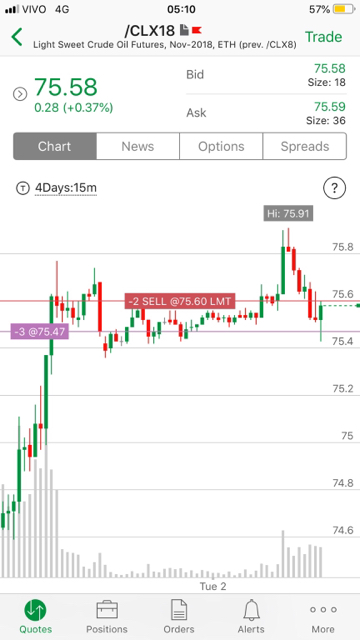Switch to the News tab
The image size is (360, 640).
click(138, 146)
